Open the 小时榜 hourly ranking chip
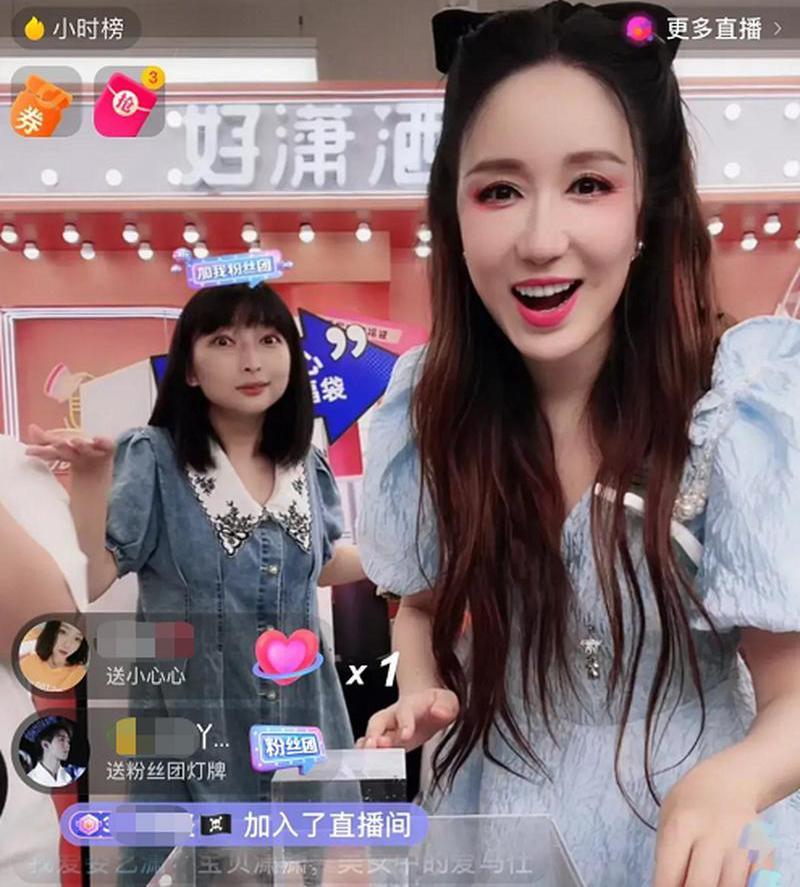The height and width of the screenshot is (887, 800). pos(75,29)
